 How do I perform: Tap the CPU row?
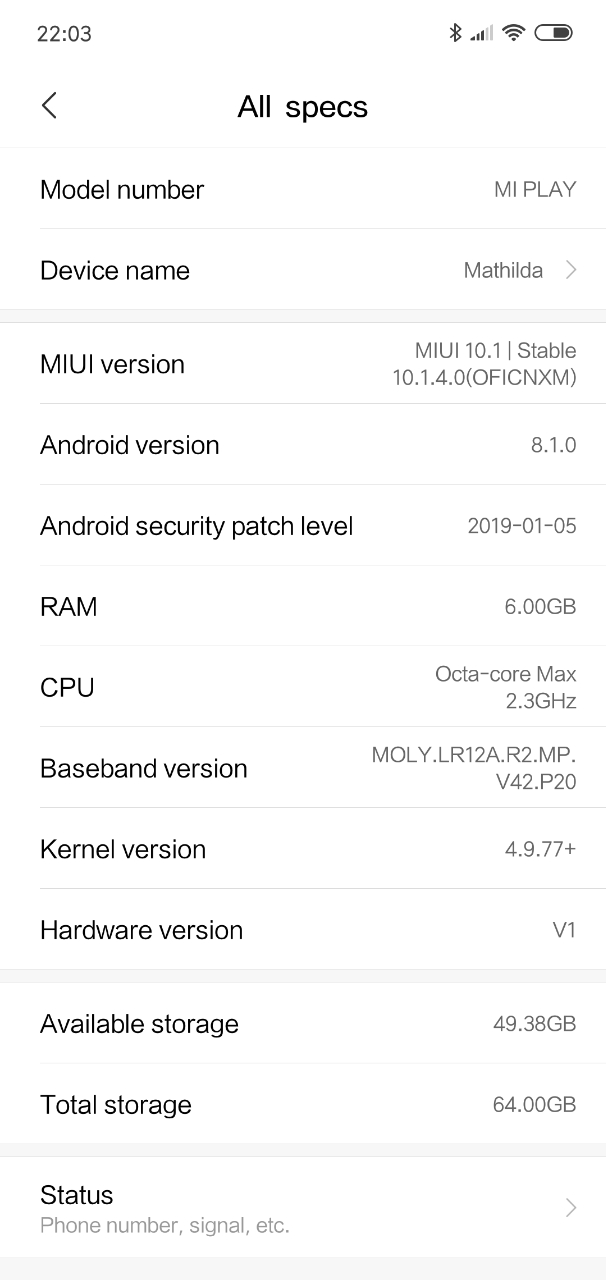pyautogui.click(x=303, y=687)
